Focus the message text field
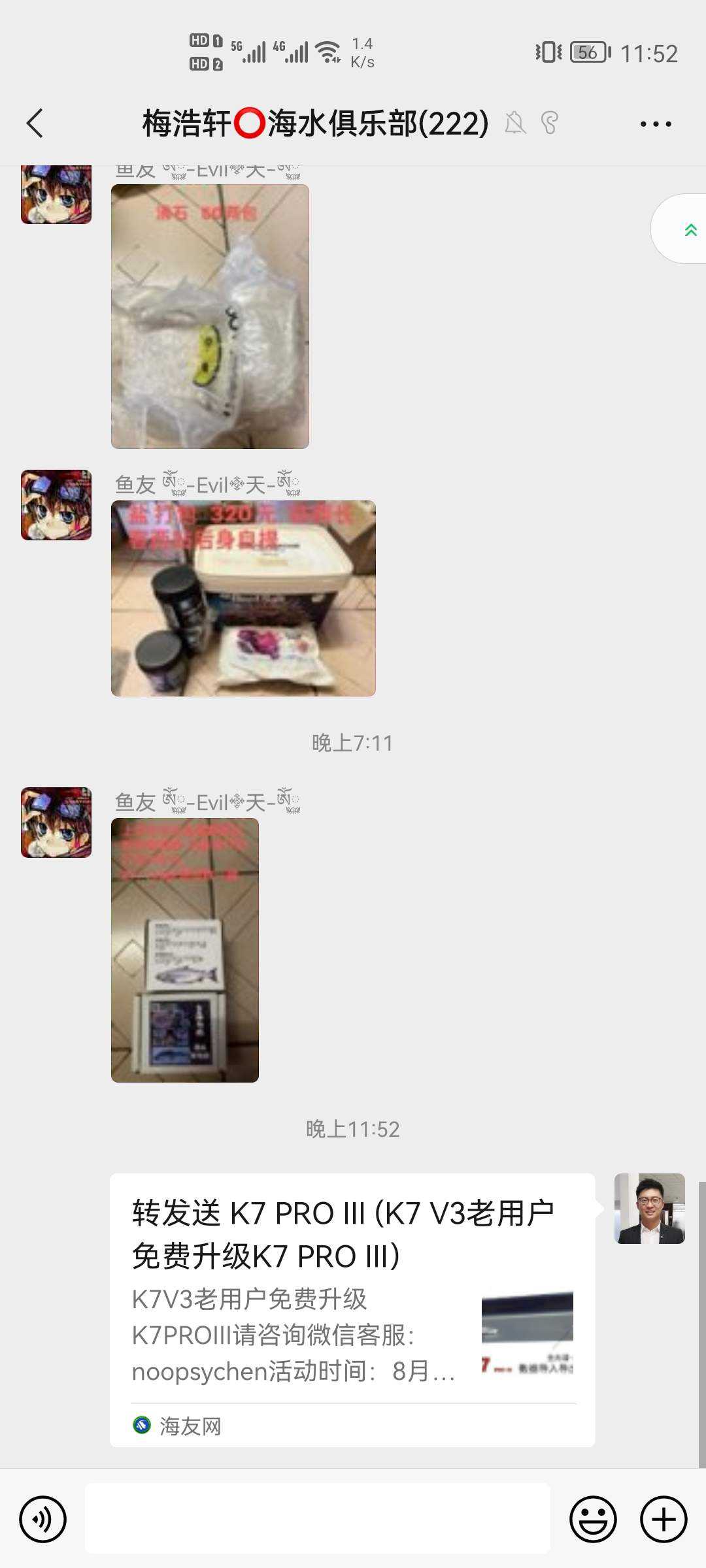Viewport: 706px width, 1568px height. click(318, 1519)
